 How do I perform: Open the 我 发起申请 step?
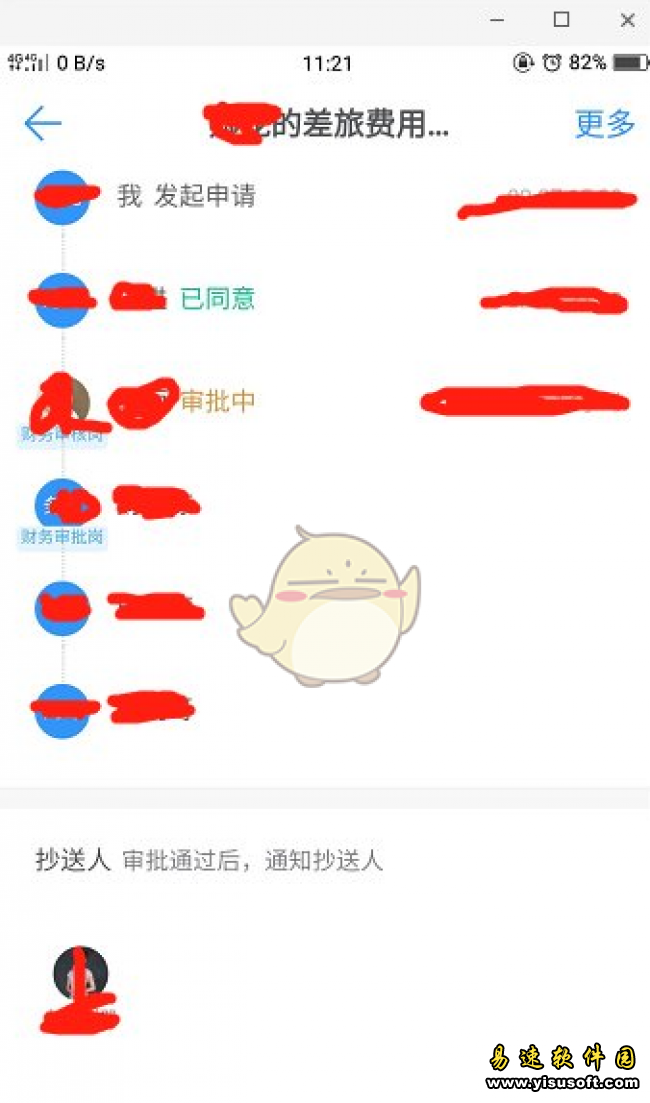pyautogui.click(x=186, y=196)
